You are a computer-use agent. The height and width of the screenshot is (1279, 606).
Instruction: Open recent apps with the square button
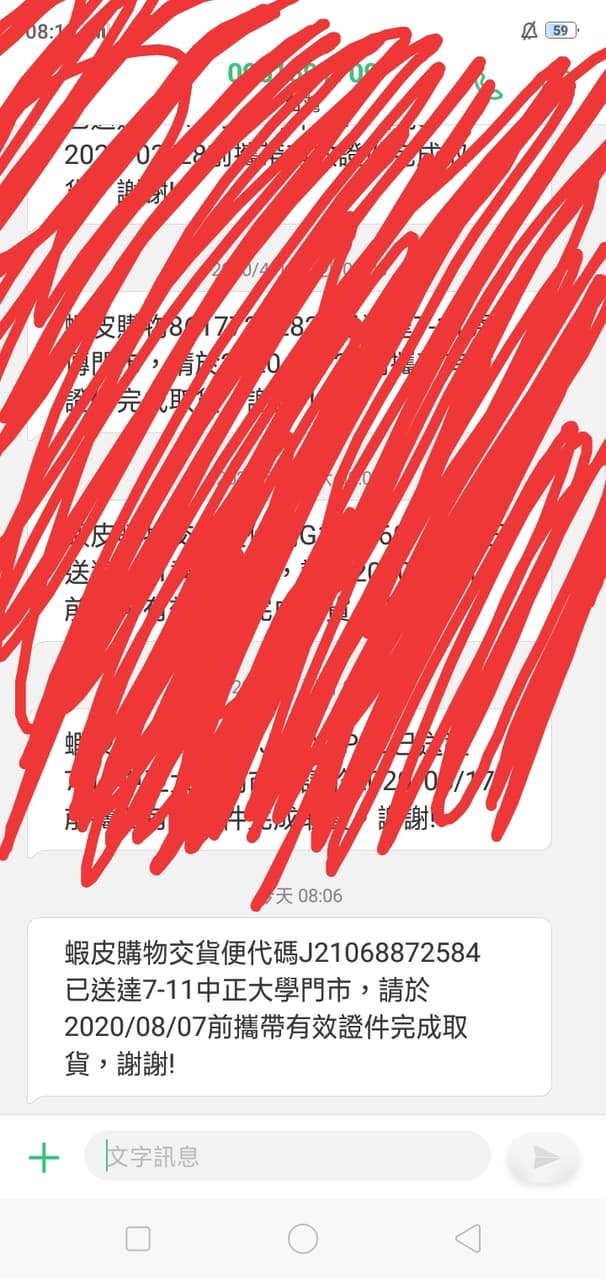click(x=138, y=1239)
